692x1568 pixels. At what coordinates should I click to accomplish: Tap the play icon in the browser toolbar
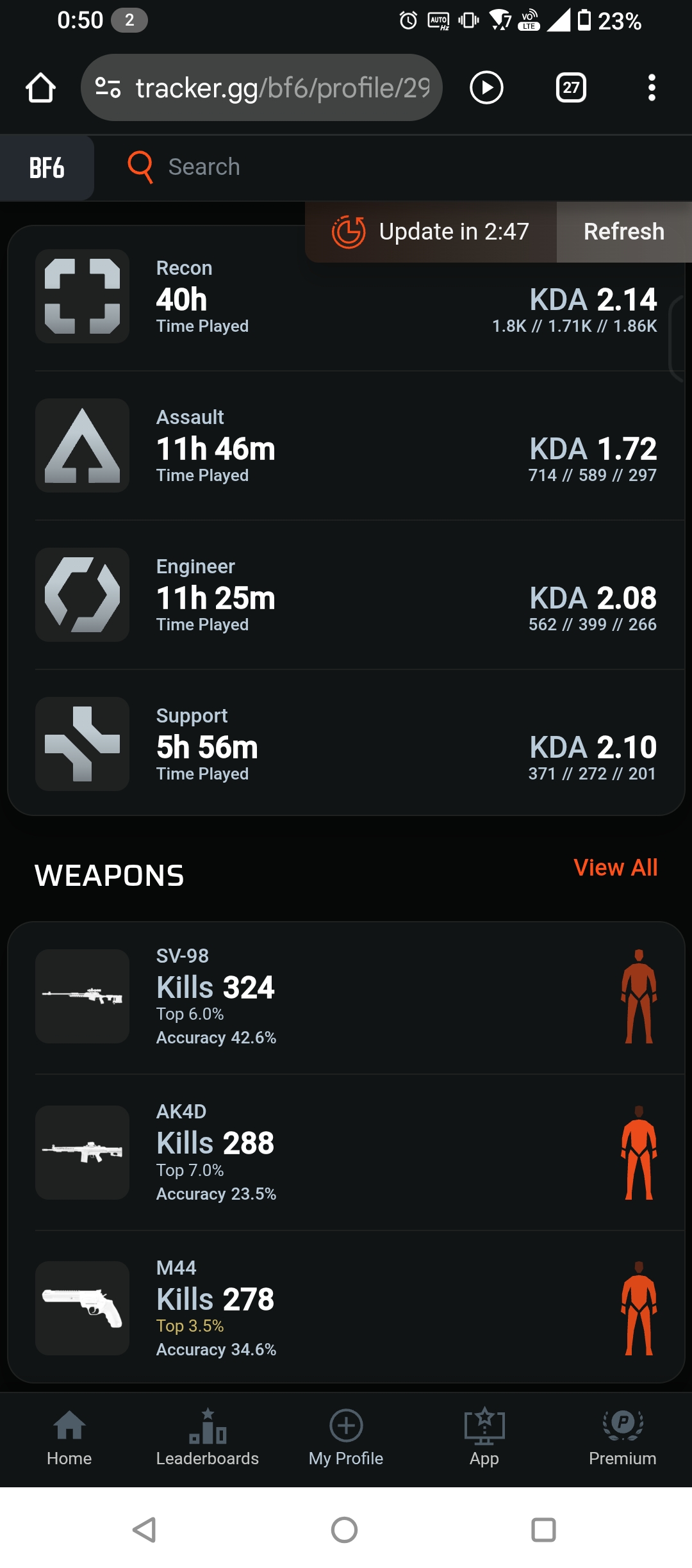click(x=486, y=88)
